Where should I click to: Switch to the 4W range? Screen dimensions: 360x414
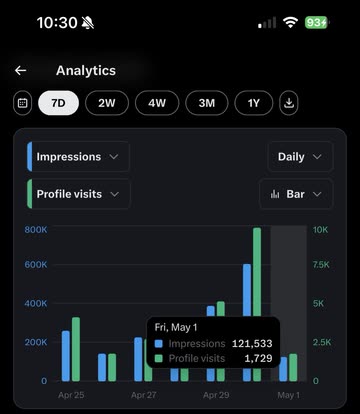[157, 103]
